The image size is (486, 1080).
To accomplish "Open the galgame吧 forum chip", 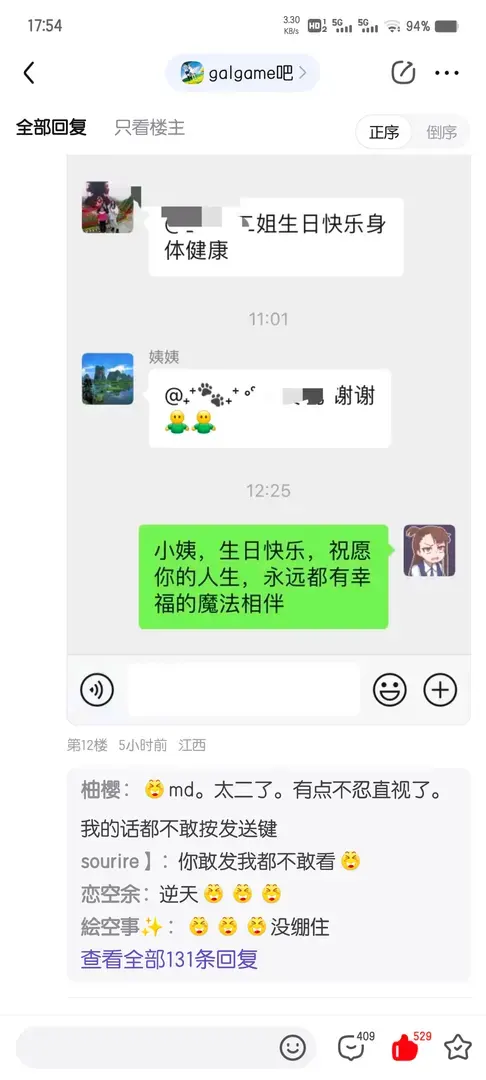I will click(x=242, y=72).
